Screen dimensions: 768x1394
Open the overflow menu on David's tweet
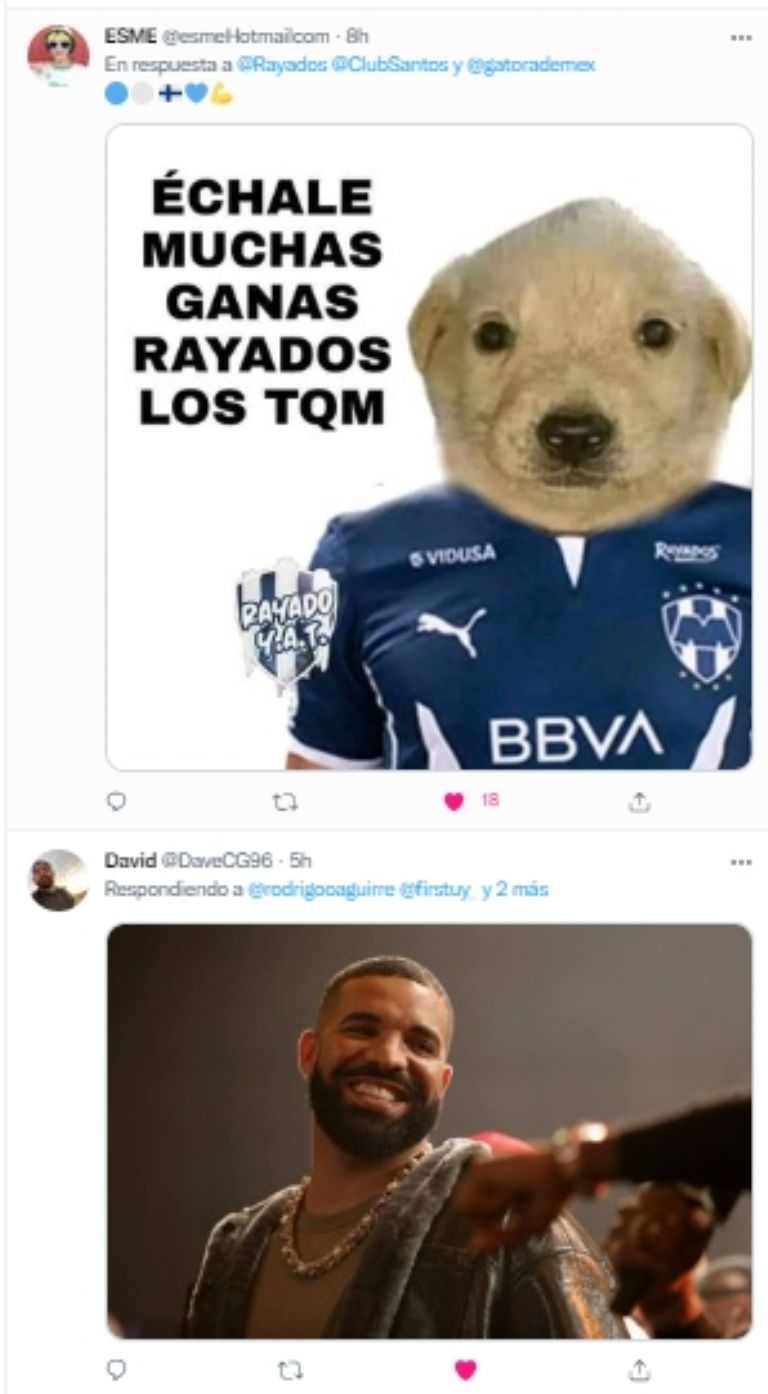pyautogui.click(x=741, y=861)
